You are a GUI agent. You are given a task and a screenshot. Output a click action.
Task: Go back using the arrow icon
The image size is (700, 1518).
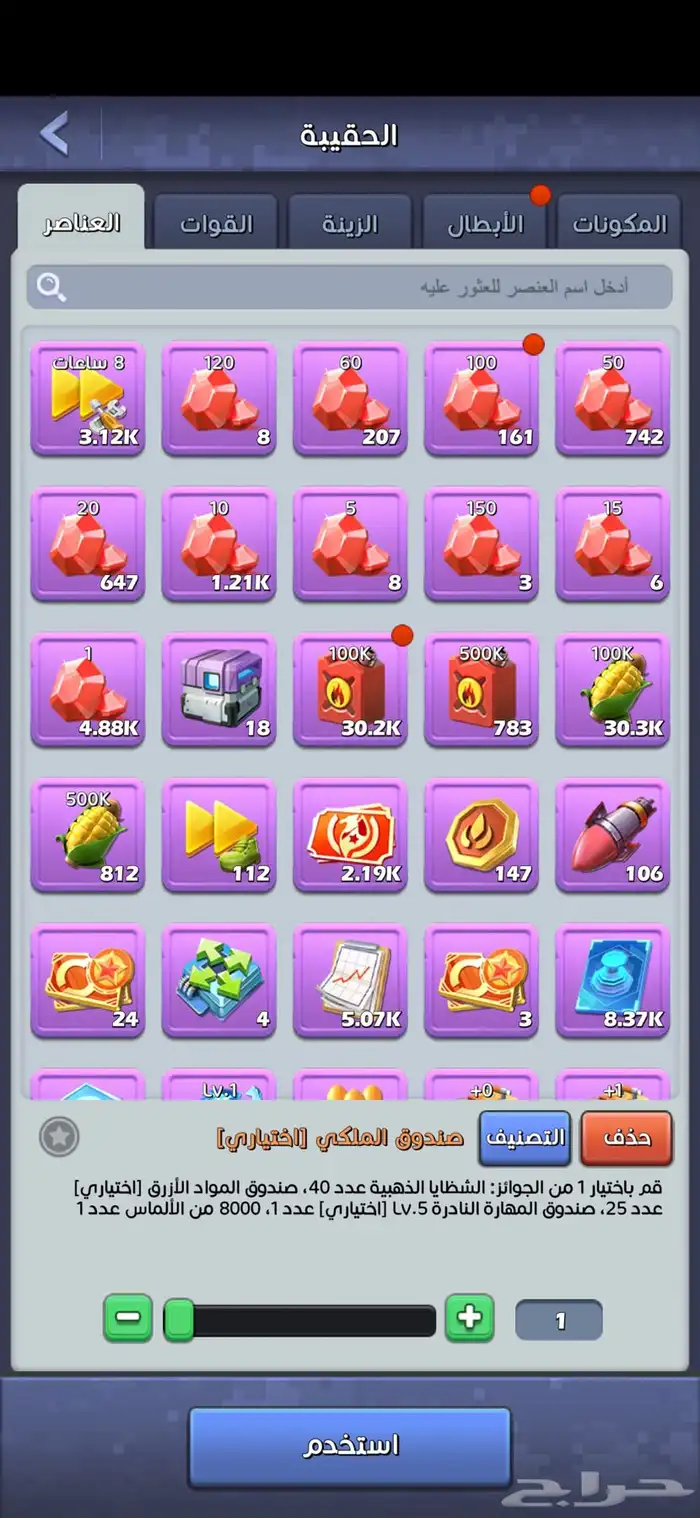[x=54, y=133]
